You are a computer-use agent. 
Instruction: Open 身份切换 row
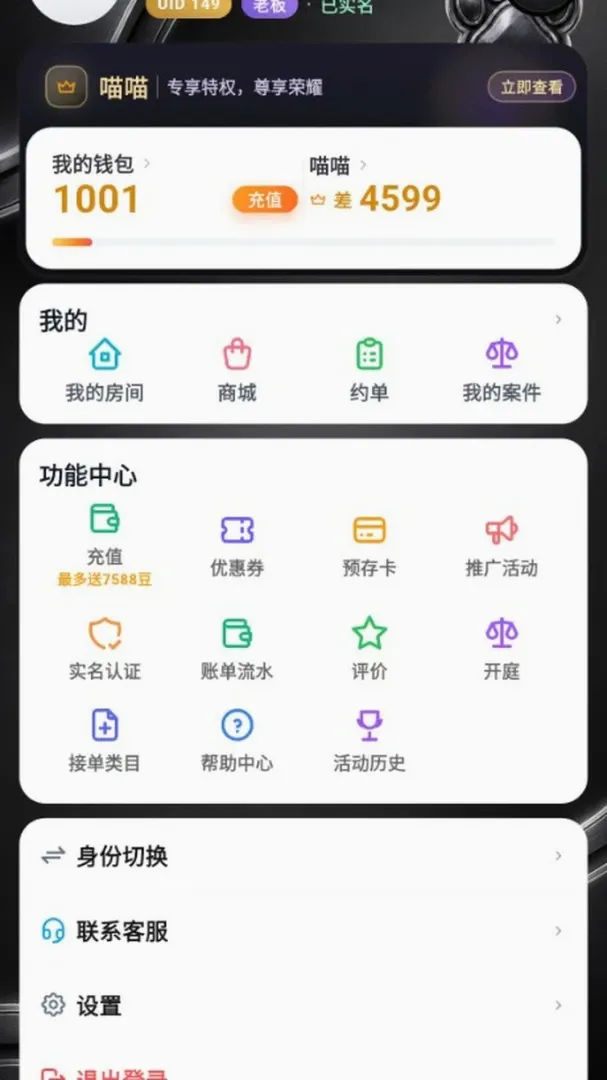[303, 856]
